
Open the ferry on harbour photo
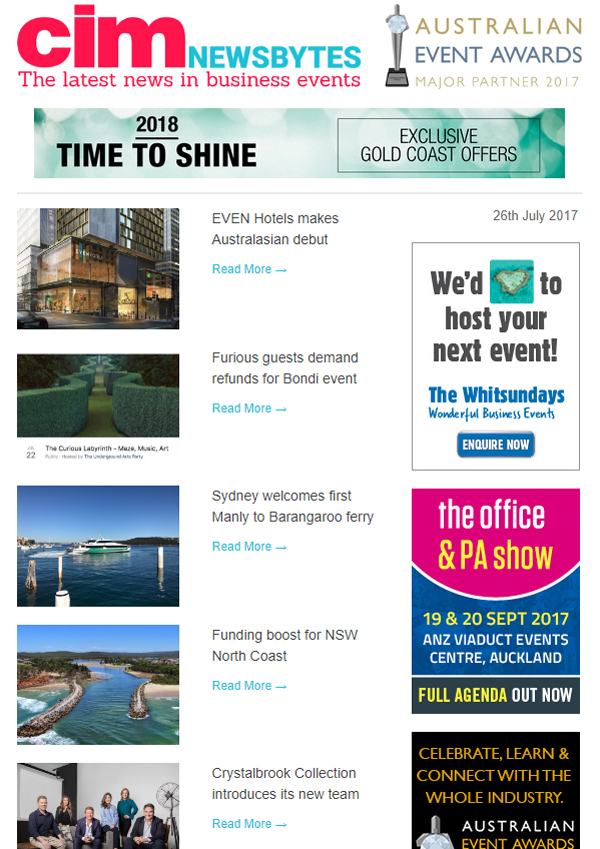(x=98, y=546)
